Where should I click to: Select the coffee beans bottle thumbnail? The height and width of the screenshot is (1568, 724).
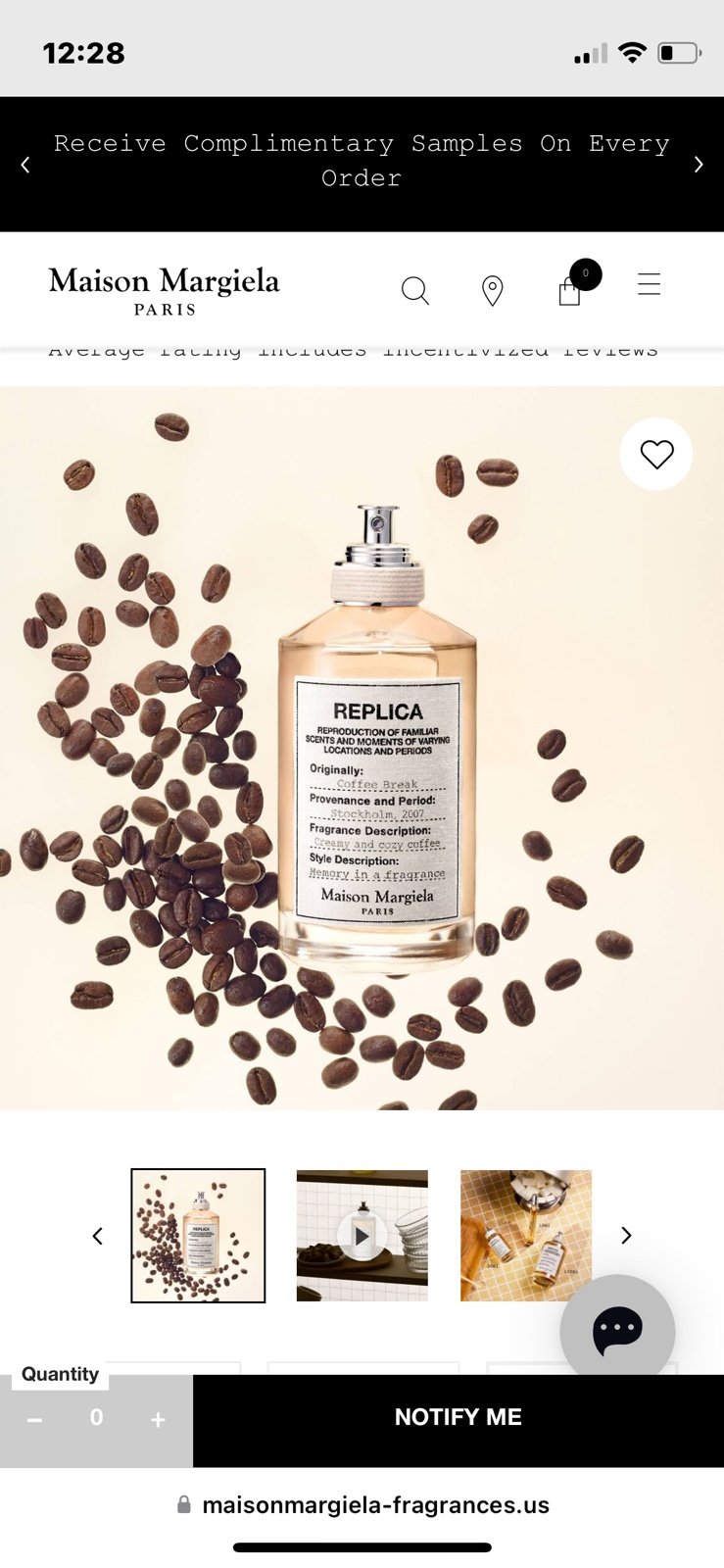pos(198,1236)
